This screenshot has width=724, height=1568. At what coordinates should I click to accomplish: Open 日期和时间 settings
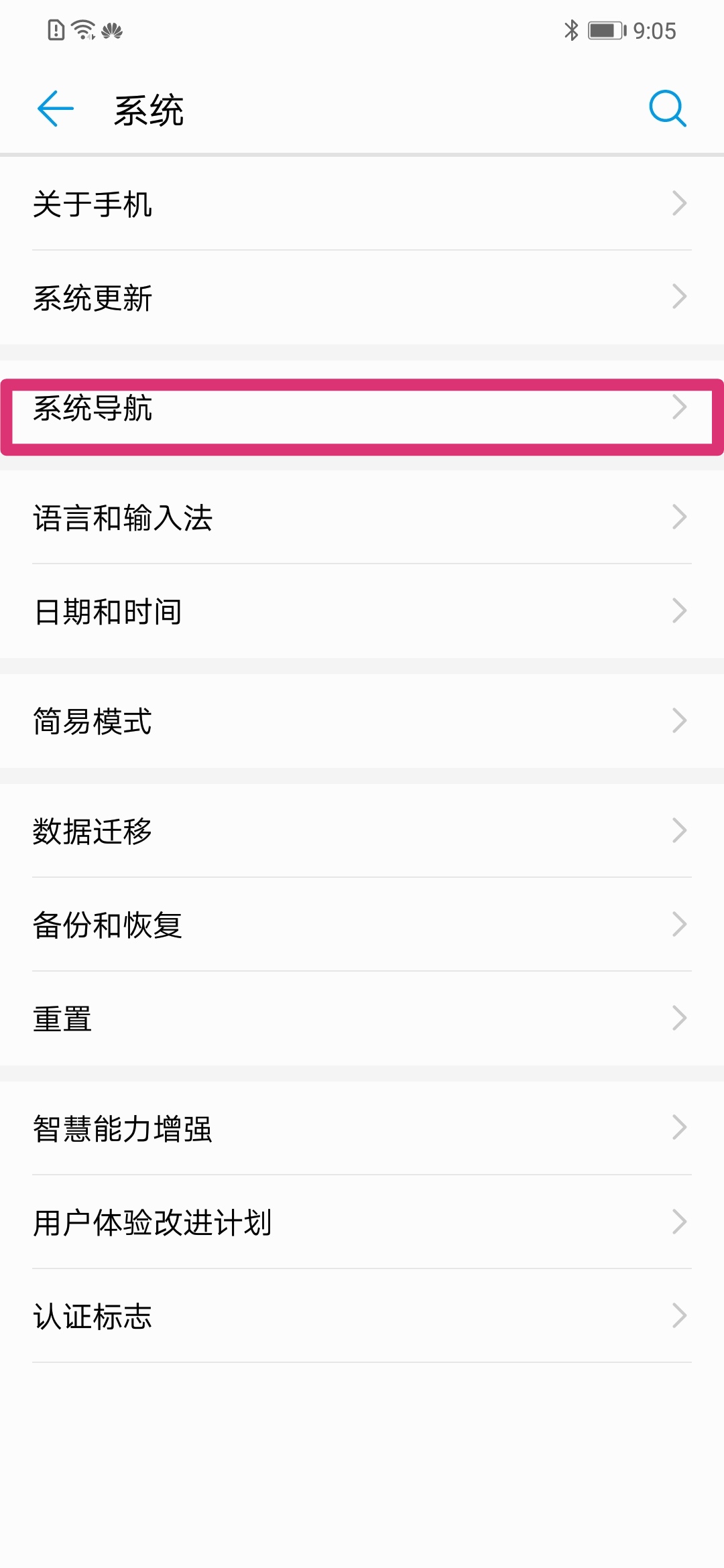tap(362, 611)
